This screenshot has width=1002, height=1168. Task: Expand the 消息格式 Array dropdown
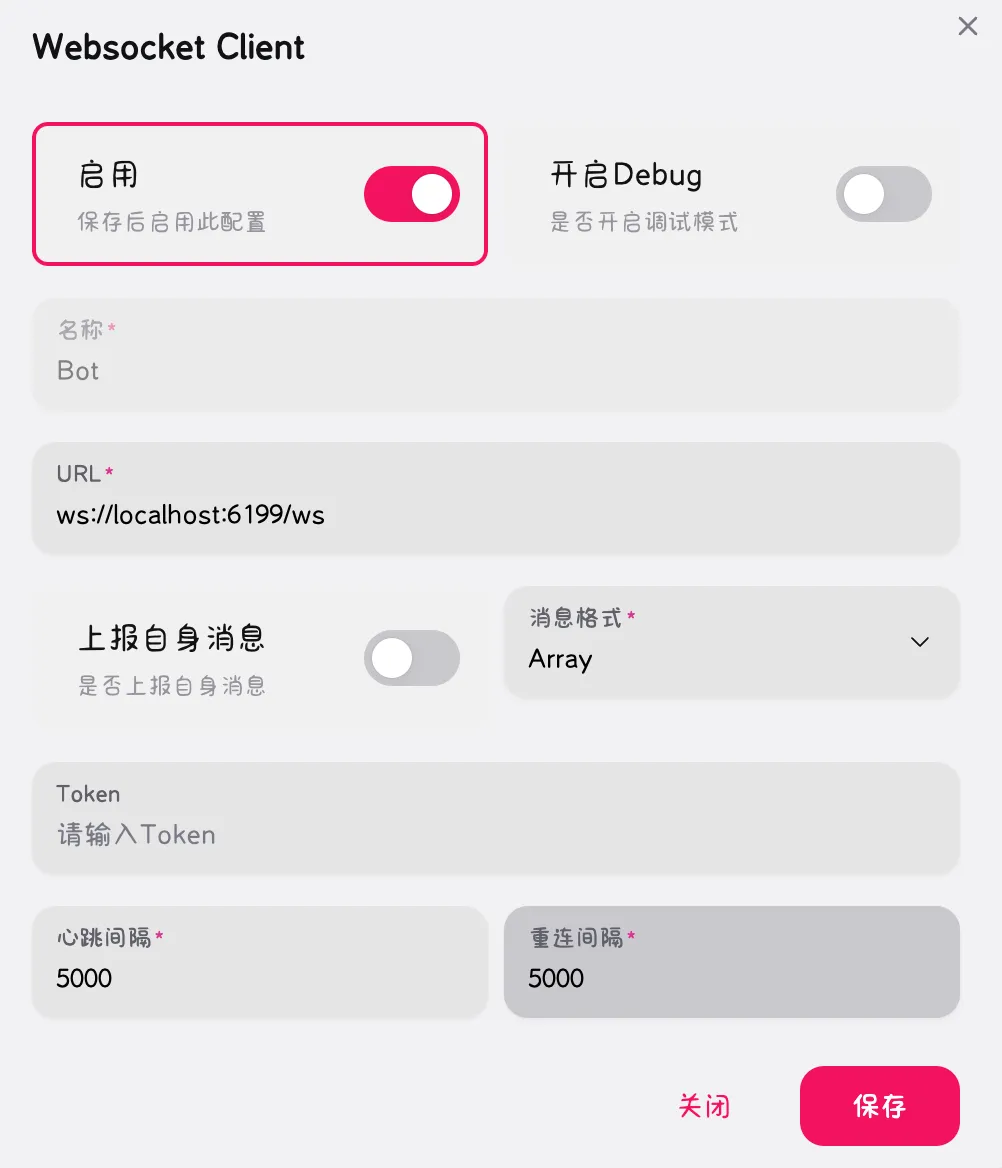point(731,642)
